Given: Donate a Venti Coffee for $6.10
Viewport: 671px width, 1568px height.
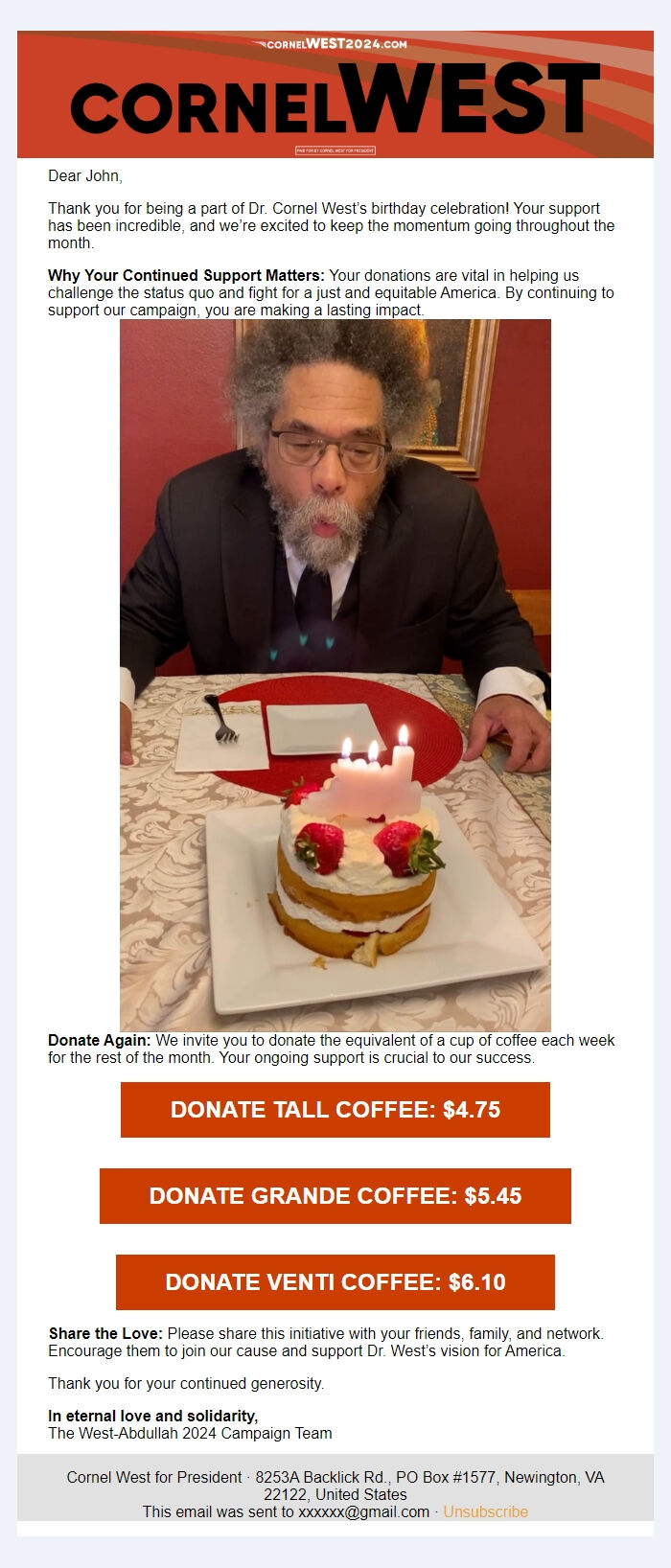Looking at the screenshot, I should point(335,1282).
